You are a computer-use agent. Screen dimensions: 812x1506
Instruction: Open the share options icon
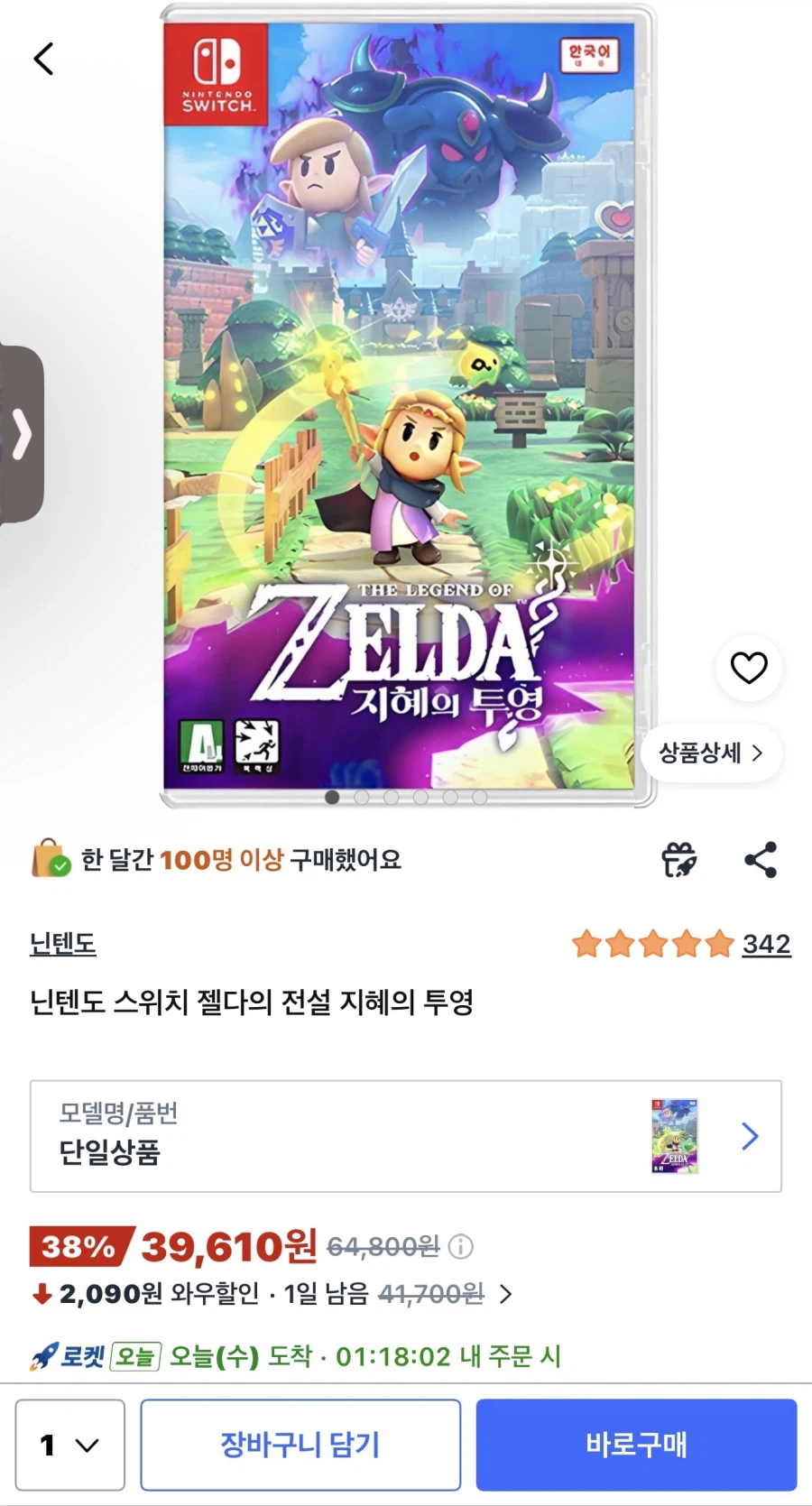click(x=761, y=860)
